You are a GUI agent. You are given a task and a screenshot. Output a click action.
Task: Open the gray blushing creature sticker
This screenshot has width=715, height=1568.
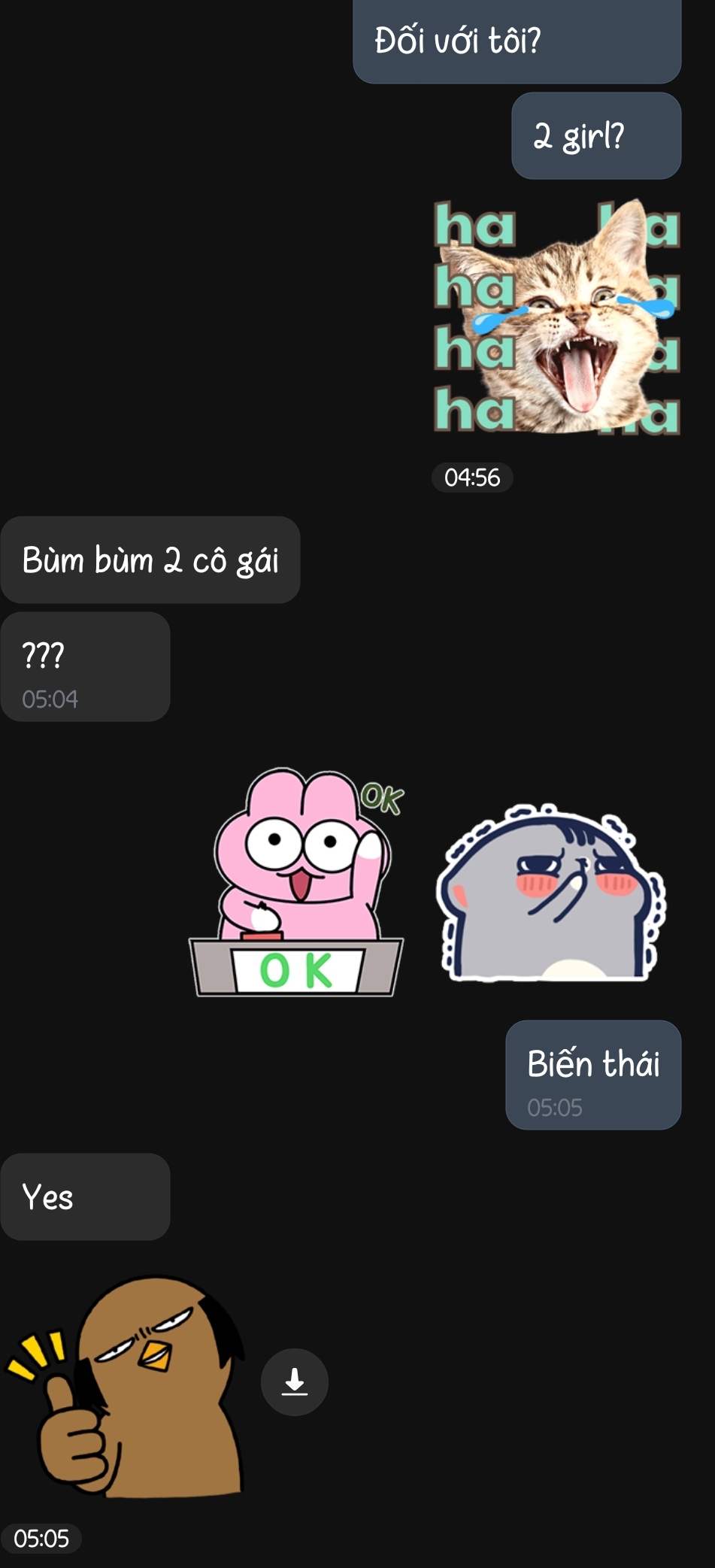click(550, 893)
